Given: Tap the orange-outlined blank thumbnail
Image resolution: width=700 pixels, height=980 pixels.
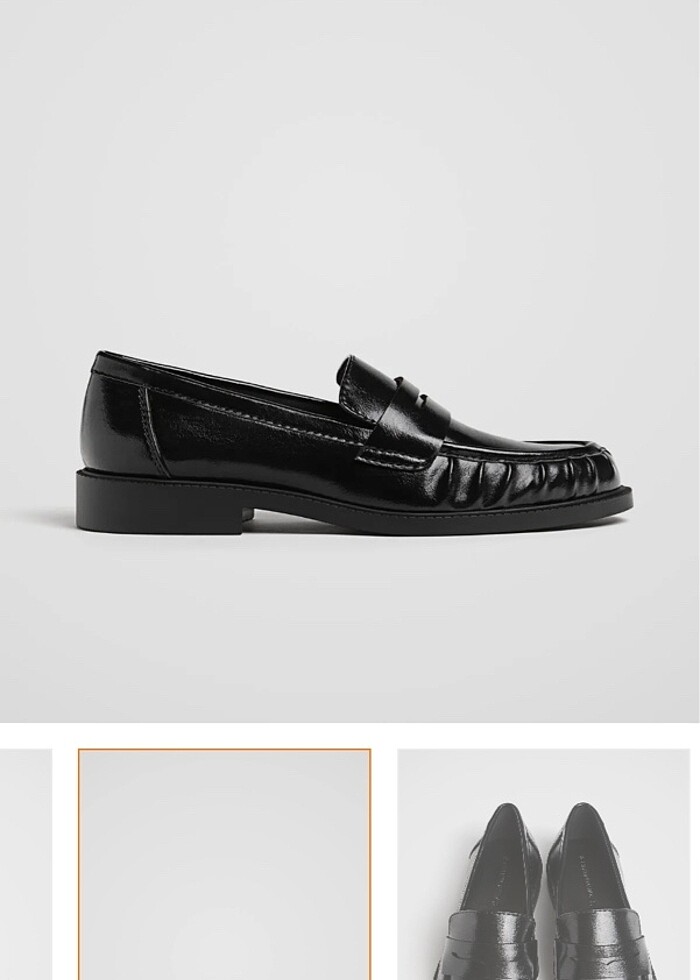Looking at the screenshot, I should coord(225,865).
